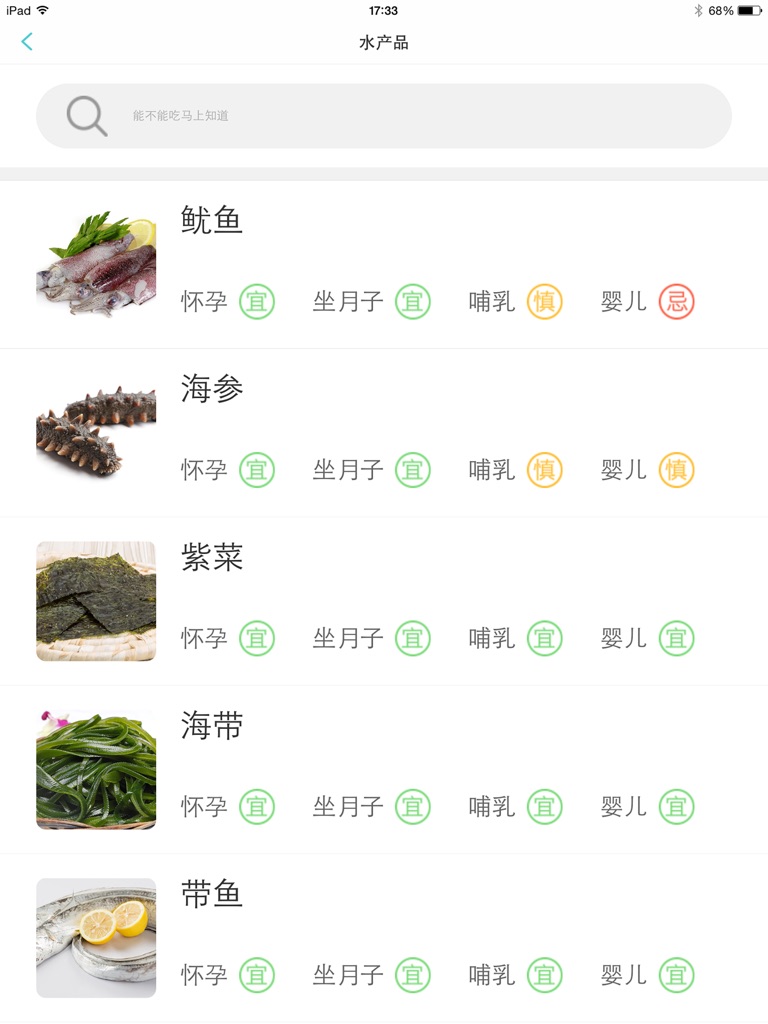Tap the magnifier icon in the search bar
Image resolution: width=768 pixels, height=1024 pixels.
pos(85,115)
